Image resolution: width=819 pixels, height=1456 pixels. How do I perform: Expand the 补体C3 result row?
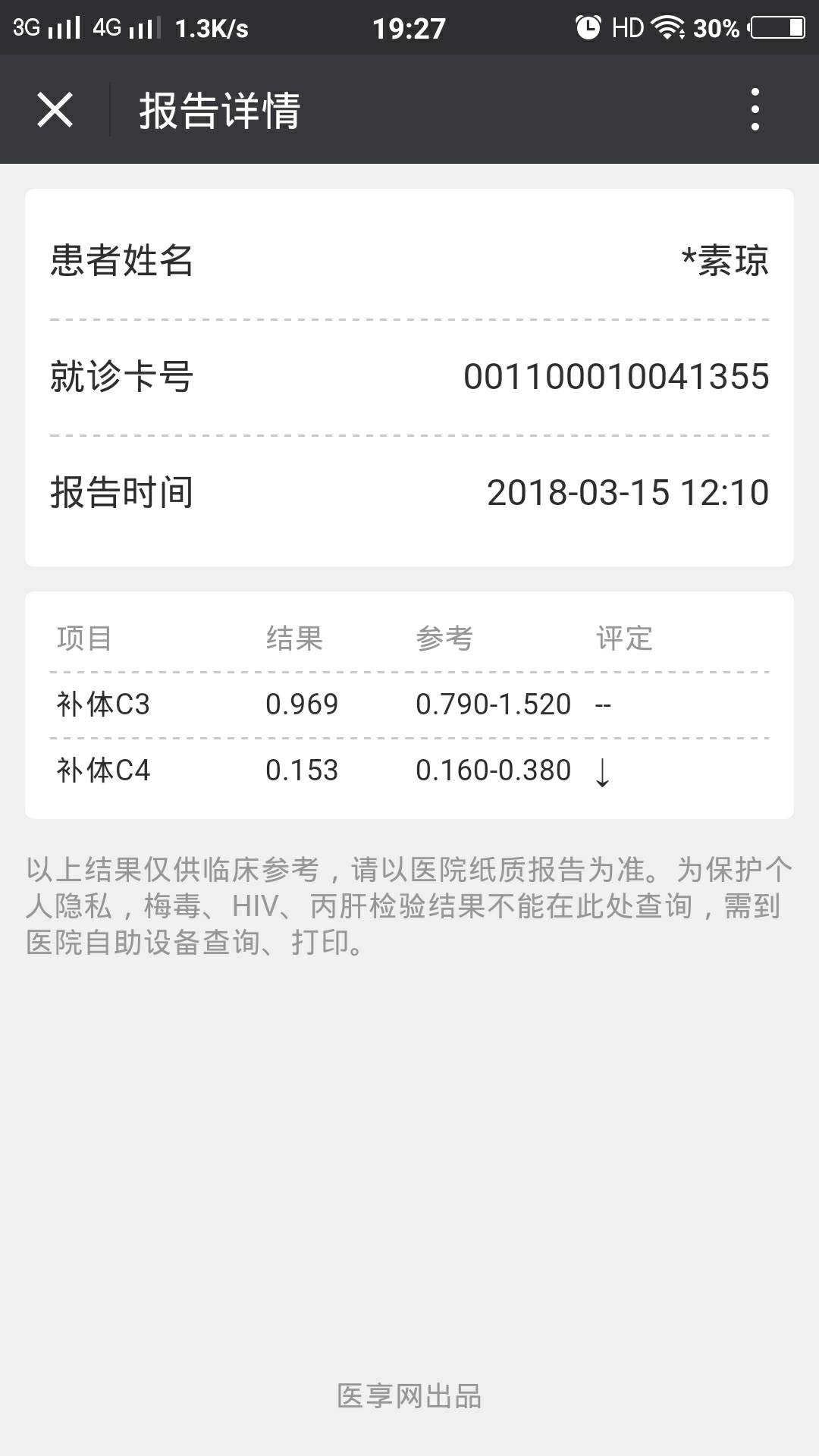(409, 704)
